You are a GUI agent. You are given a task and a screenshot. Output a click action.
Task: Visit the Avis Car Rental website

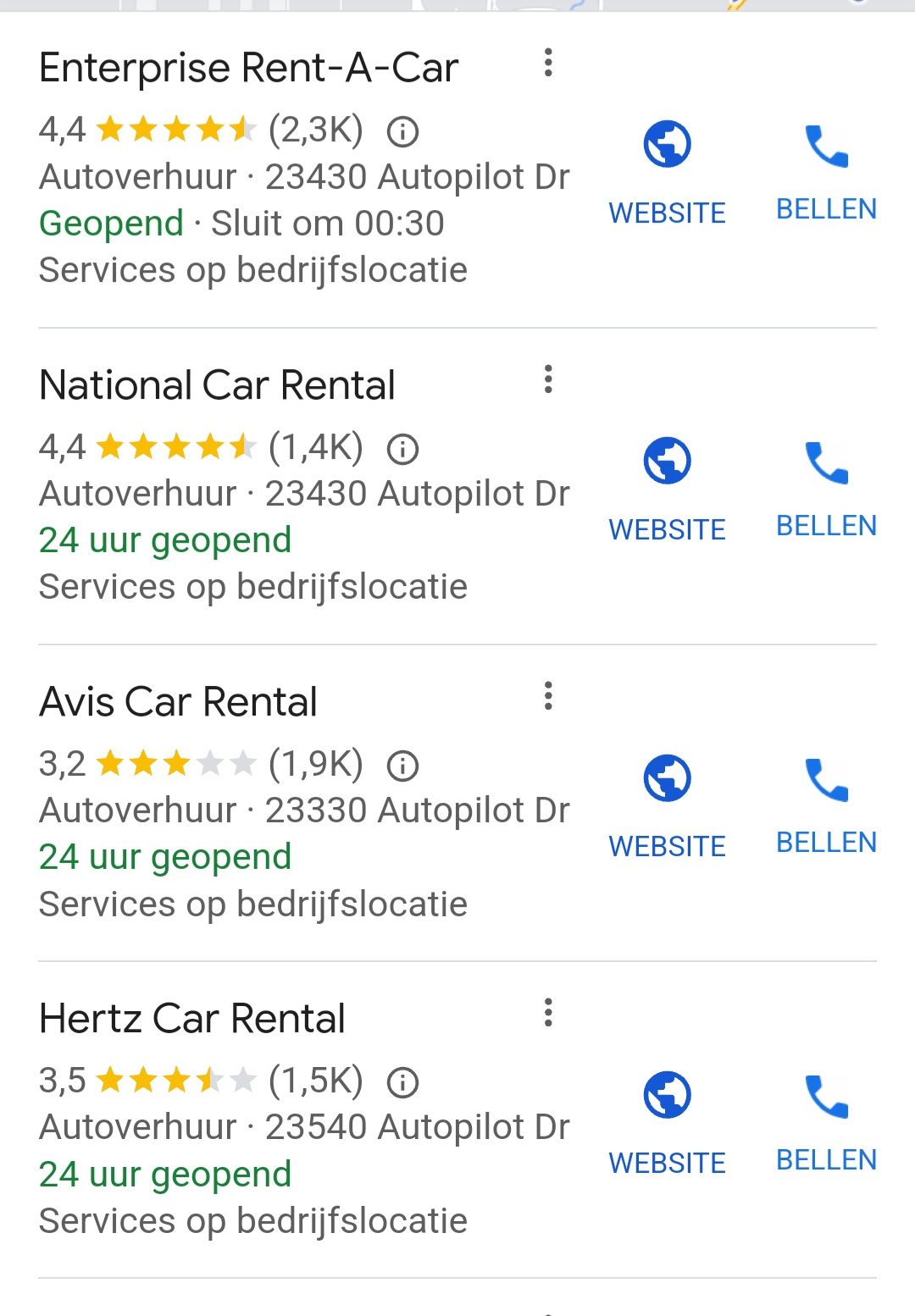(667, 805)
